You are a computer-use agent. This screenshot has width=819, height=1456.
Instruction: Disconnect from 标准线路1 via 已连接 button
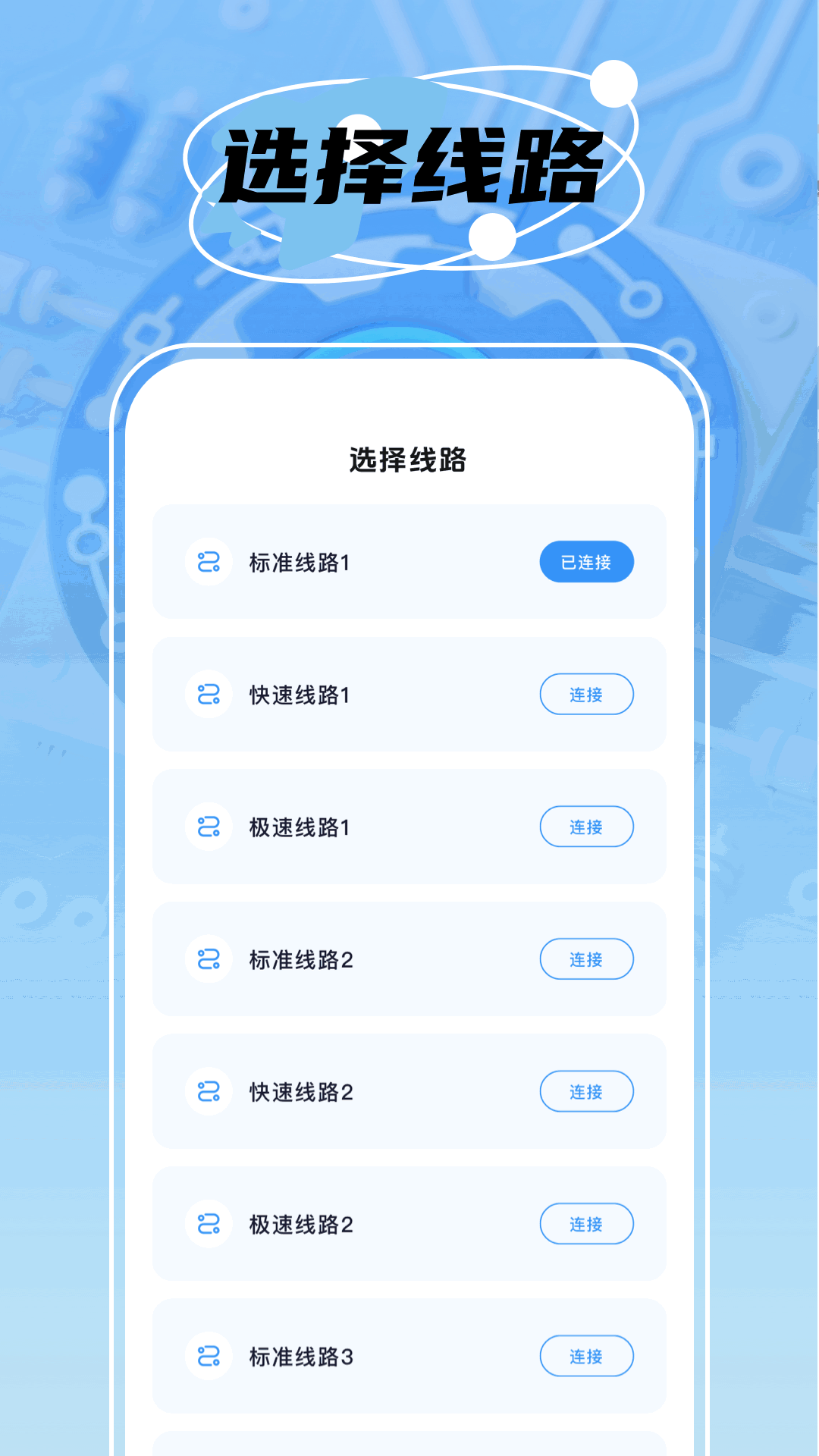pos(586,562)
